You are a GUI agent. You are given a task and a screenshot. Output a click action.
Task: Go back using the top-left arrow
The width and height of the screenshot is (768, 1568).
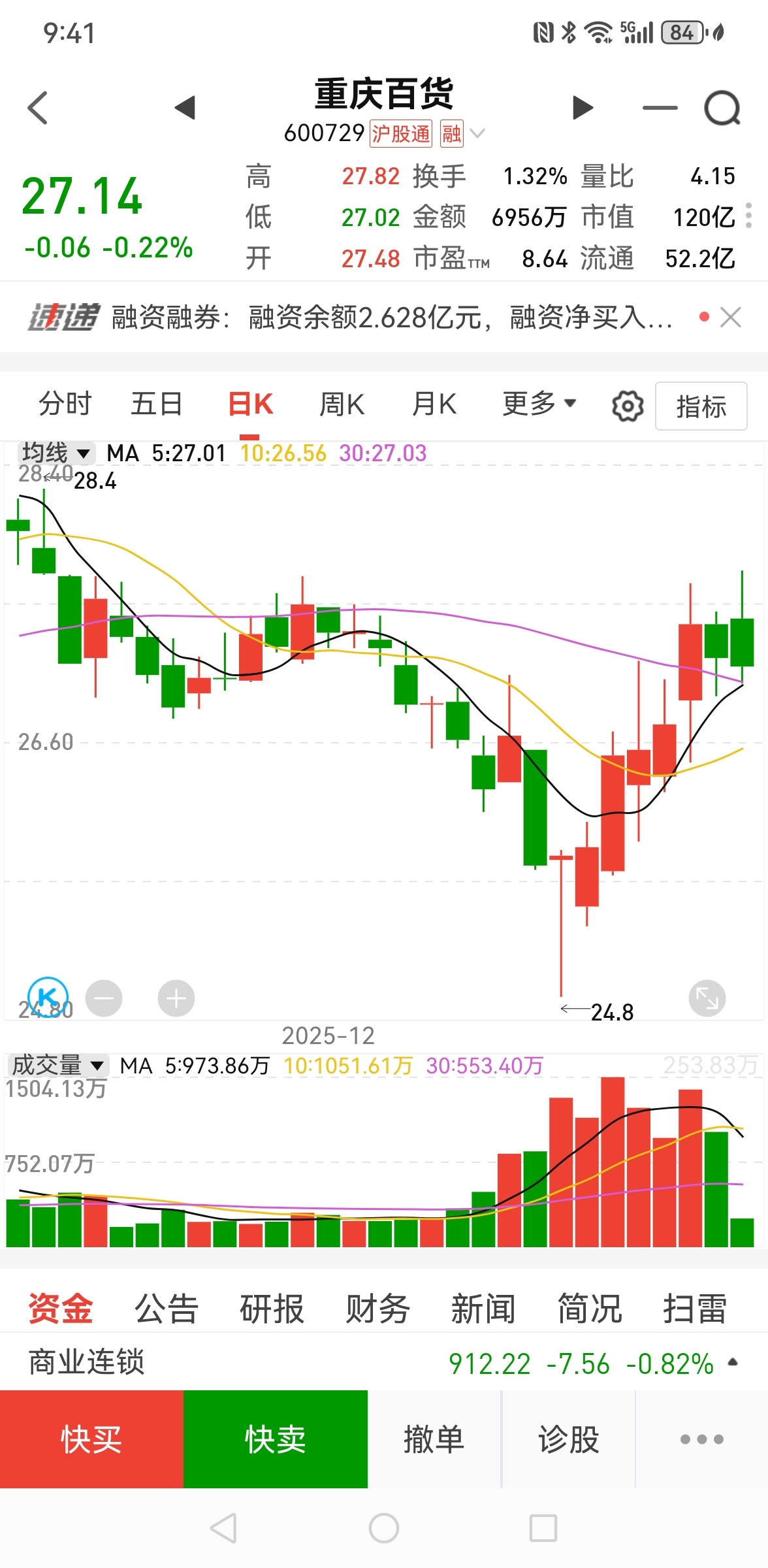[x=38, y=108]
